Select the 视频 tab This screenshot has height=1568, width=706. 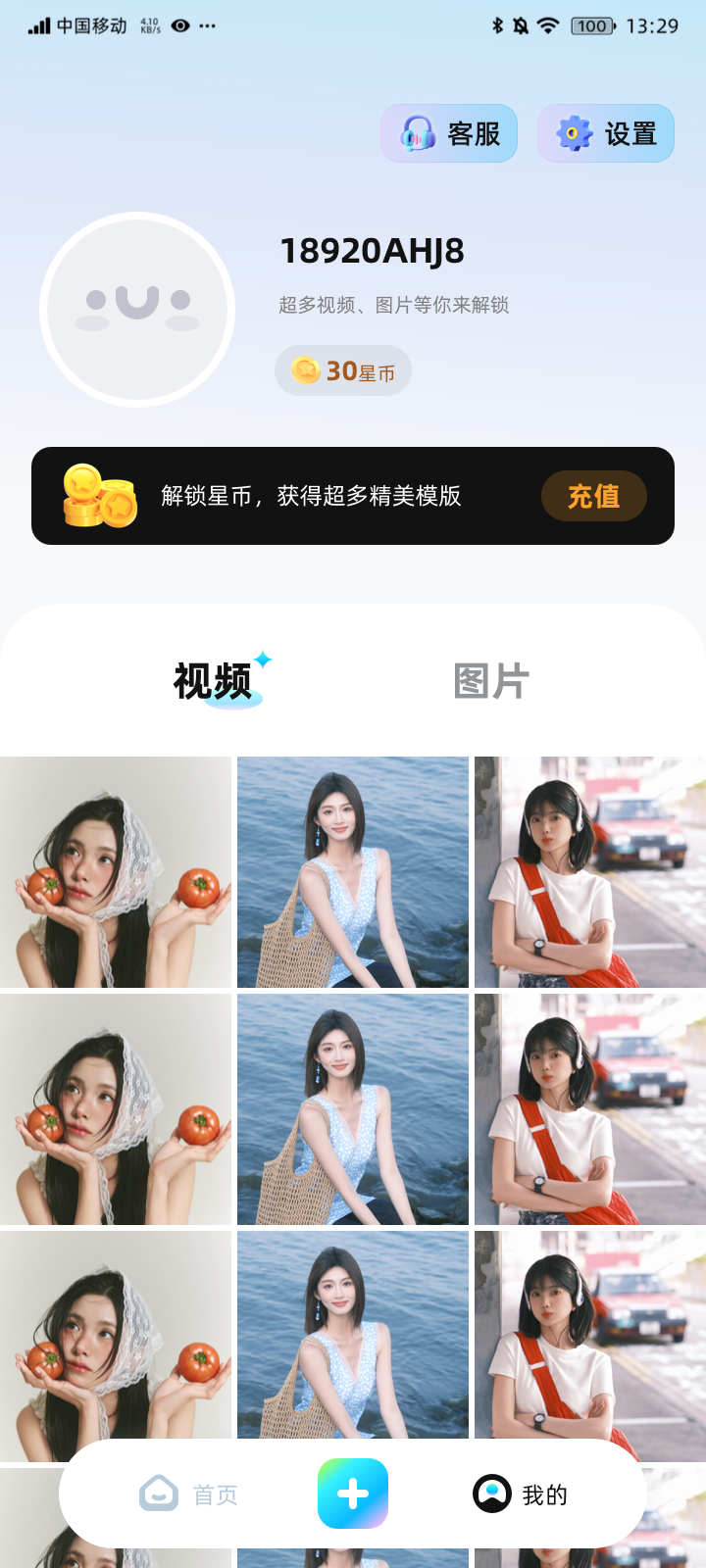214,681
